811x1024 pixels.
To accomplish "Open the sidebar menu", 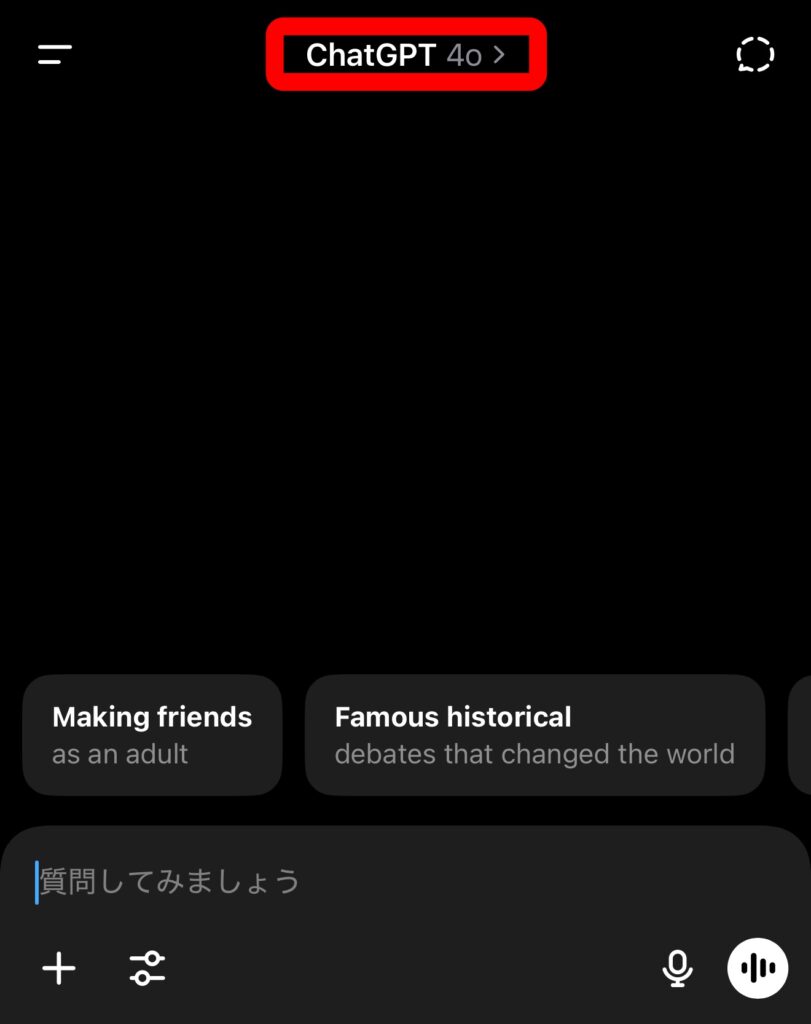I will click(x=55, y=54).
